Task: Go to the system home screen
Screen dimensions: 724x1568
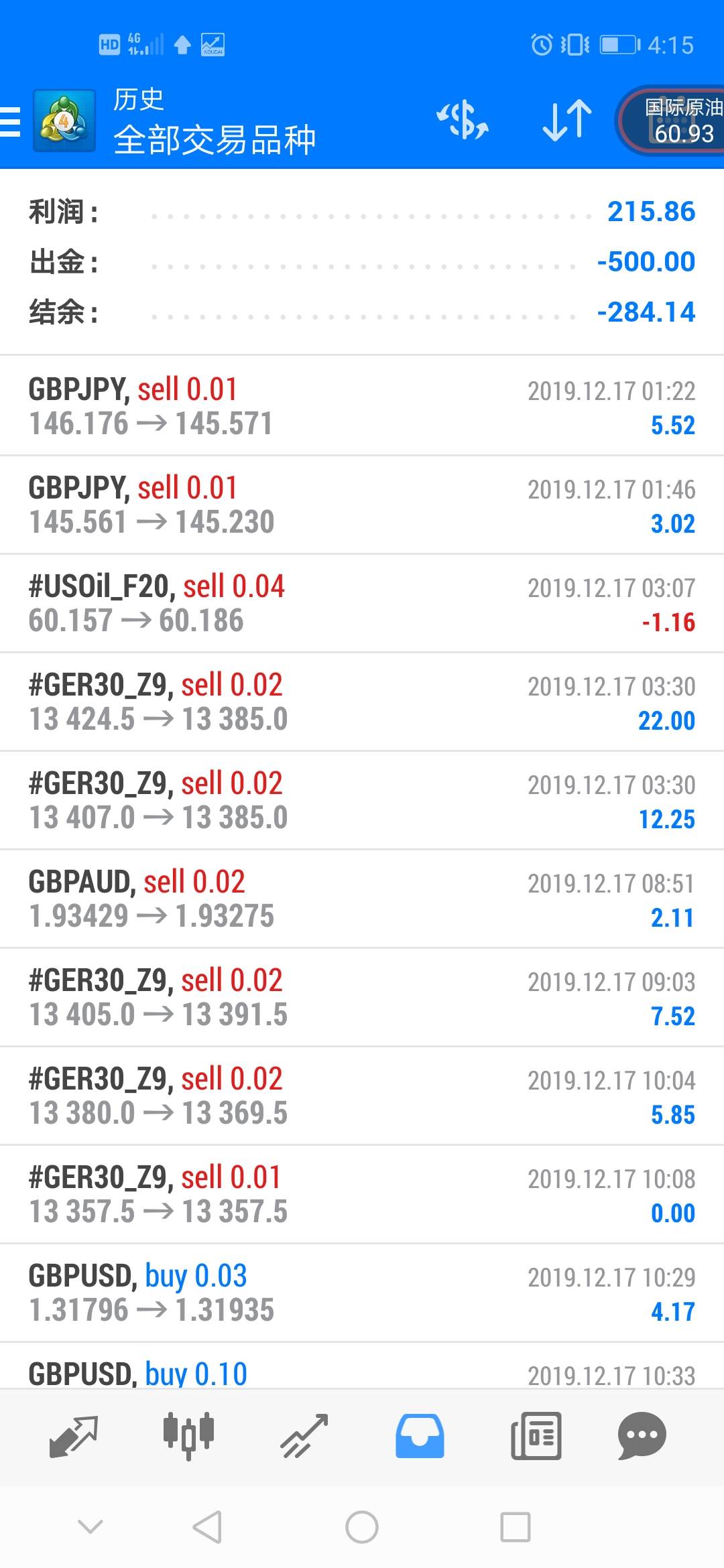Action: coord(362,1527)
